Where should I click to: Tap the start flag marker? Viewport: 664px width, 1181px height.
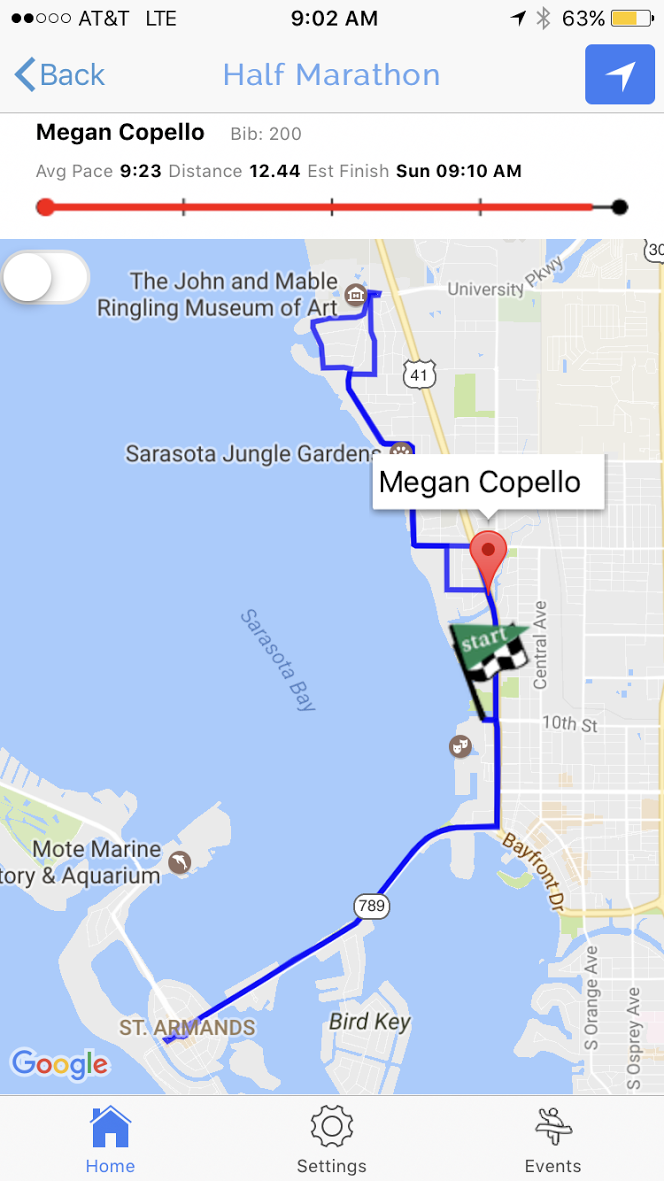pos(488,651)
